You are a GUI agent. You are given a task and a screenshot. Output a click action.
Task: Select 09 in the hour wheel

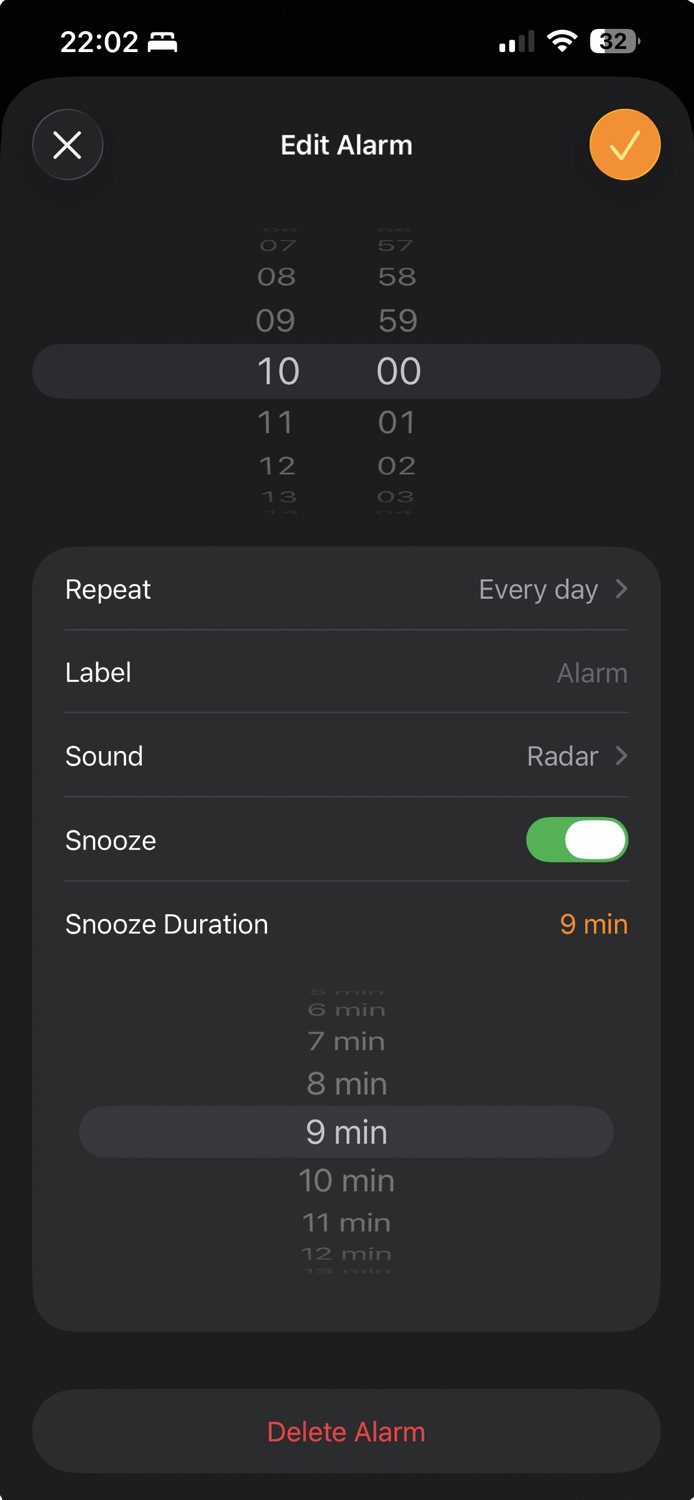pyautogui.click(x=276, y=321)
